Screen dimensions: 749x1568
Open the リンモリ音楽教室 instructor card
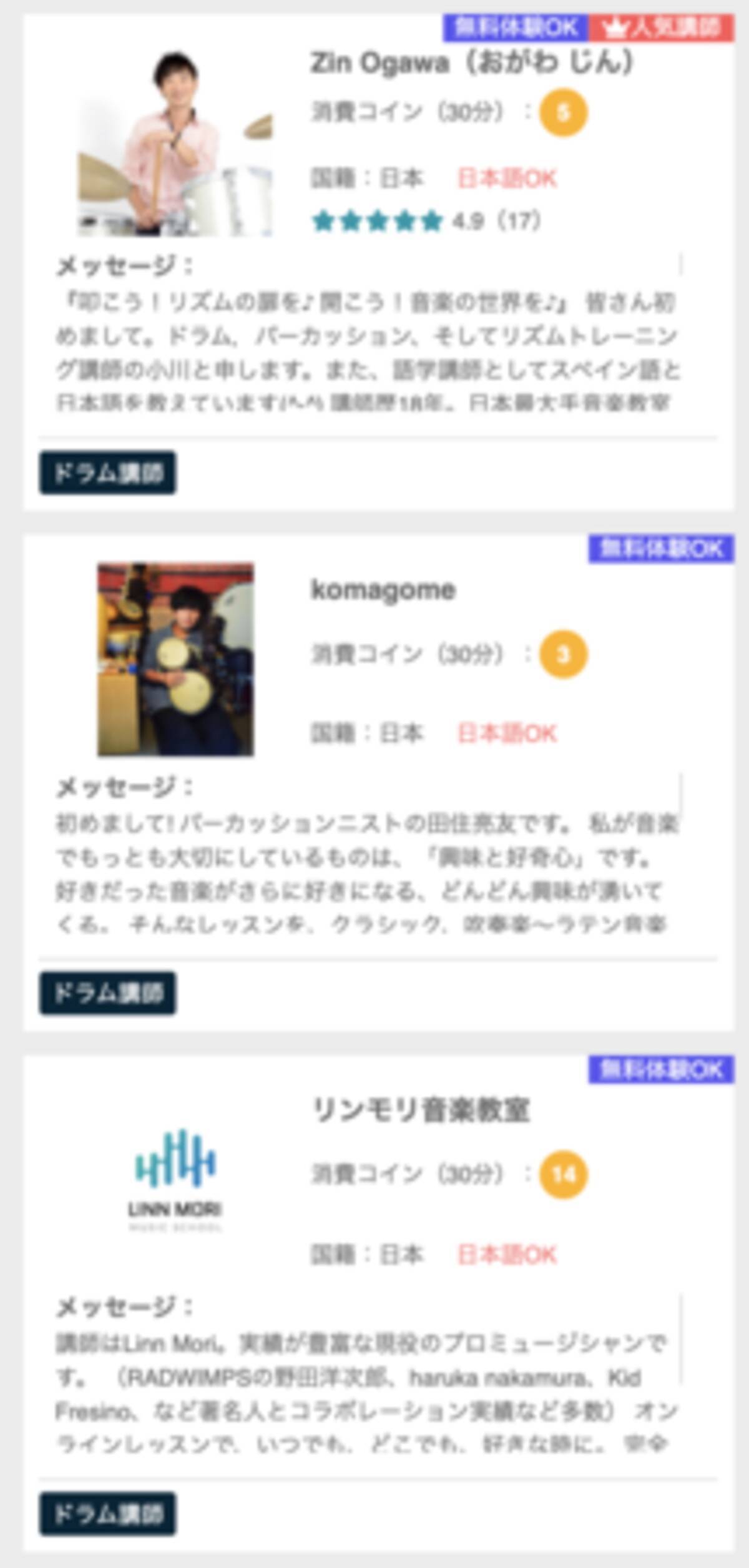[x=420, y=1110]
